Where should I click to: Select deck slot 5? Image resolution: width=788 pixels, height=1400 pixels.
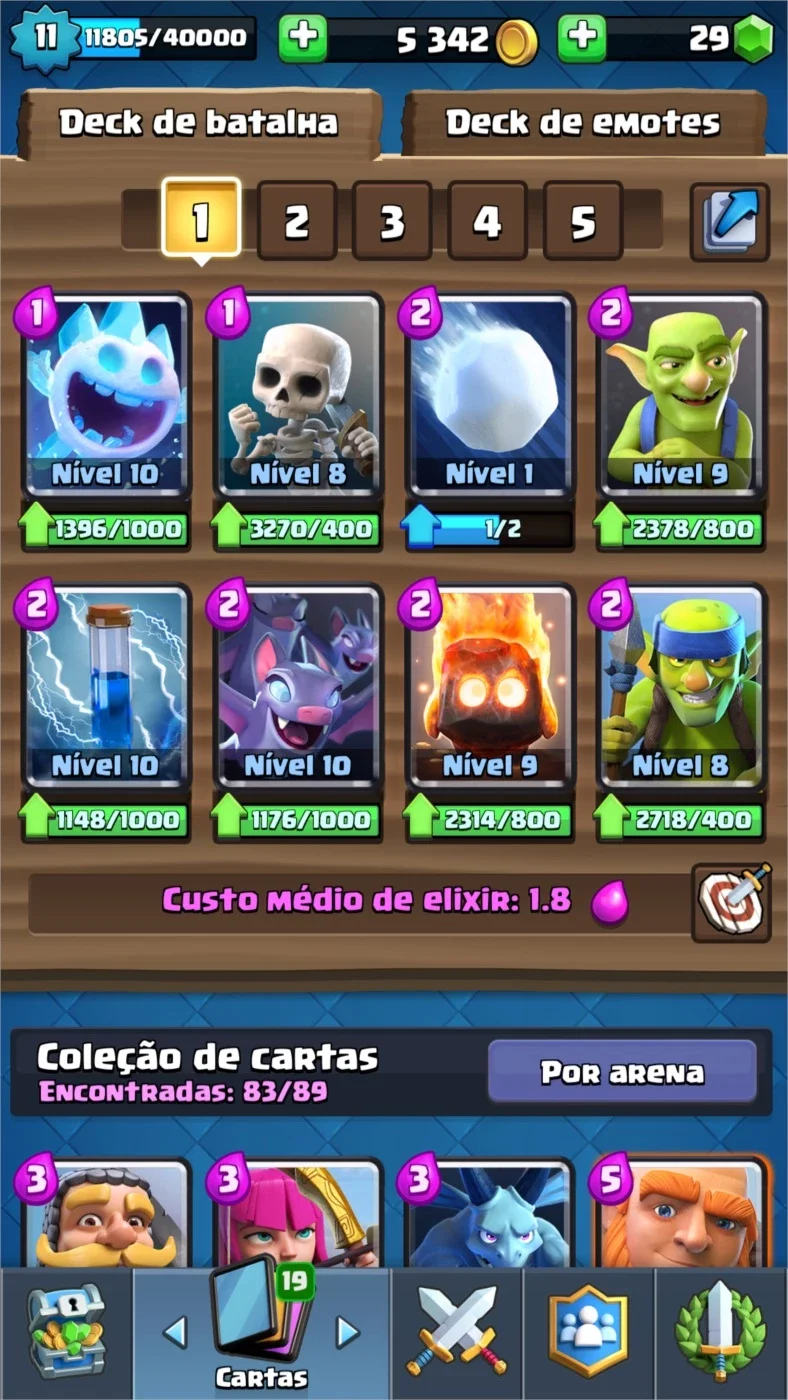click(x=583, y=220)
